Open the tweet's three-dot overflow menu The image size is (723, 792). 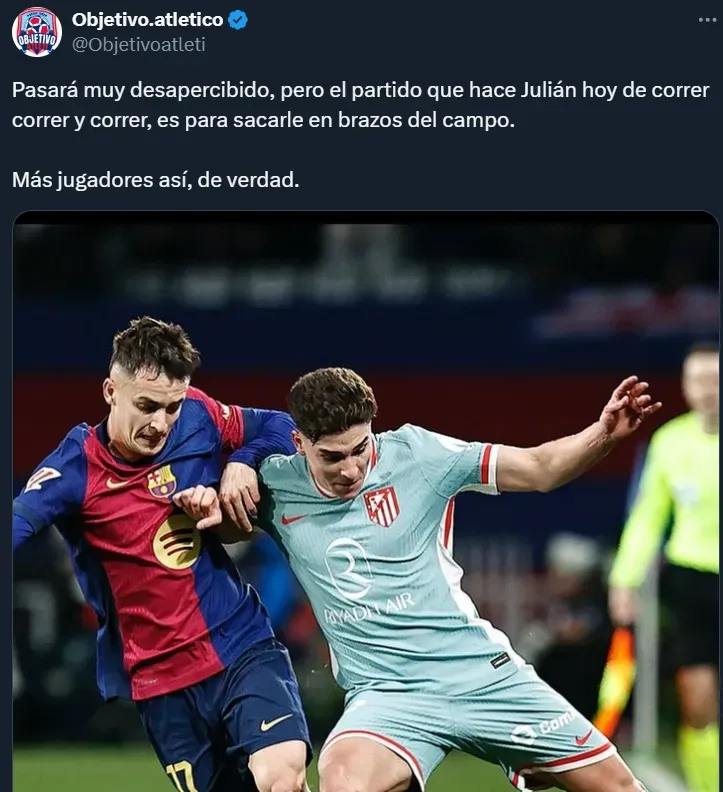(706, 20)
